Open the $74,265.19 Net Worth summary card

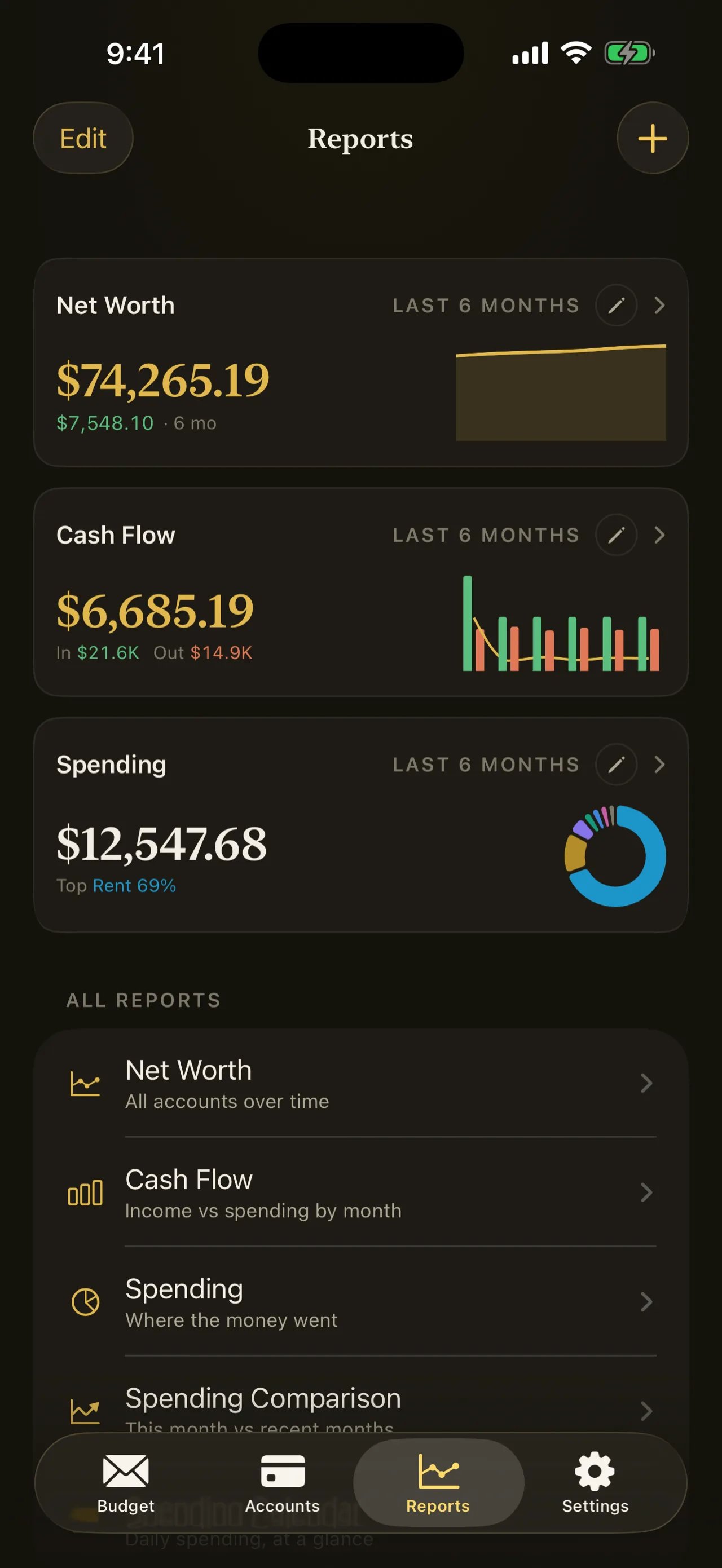click(x=361, y=363)
